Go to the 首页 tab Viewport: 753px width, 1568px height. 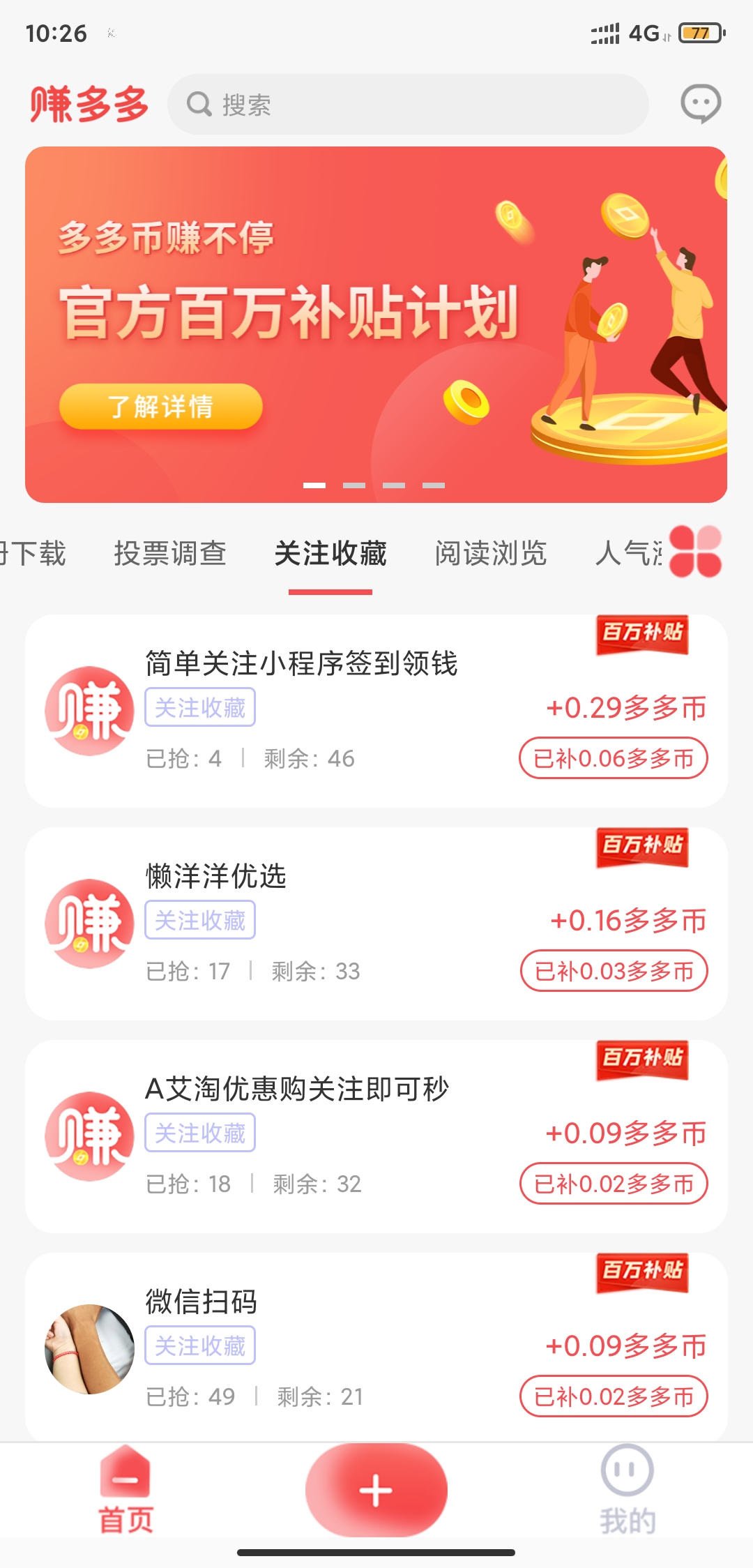coord(125,1491)
